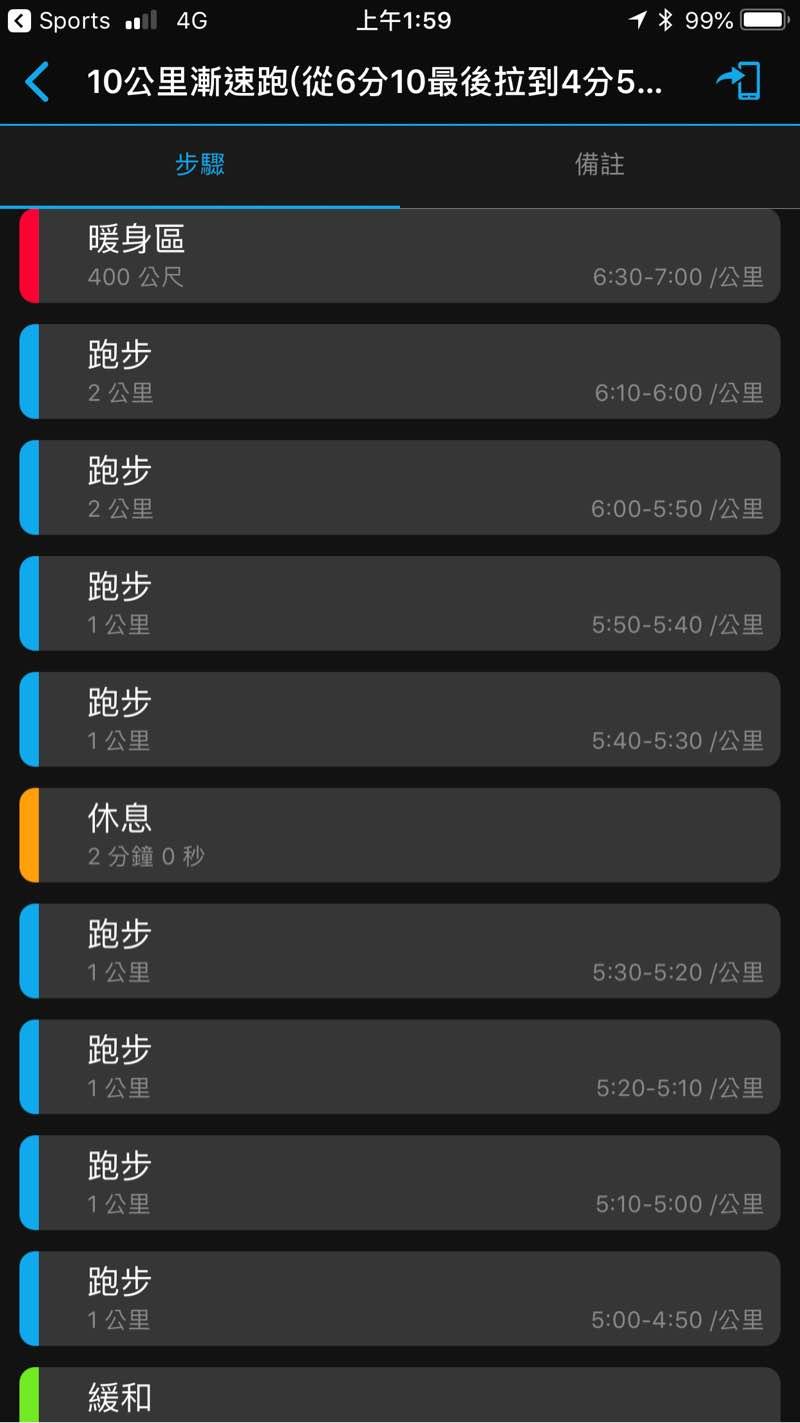Switch to the 備註 tab
This screenshot has height=1423, width=800.
[x=600, y=165]
